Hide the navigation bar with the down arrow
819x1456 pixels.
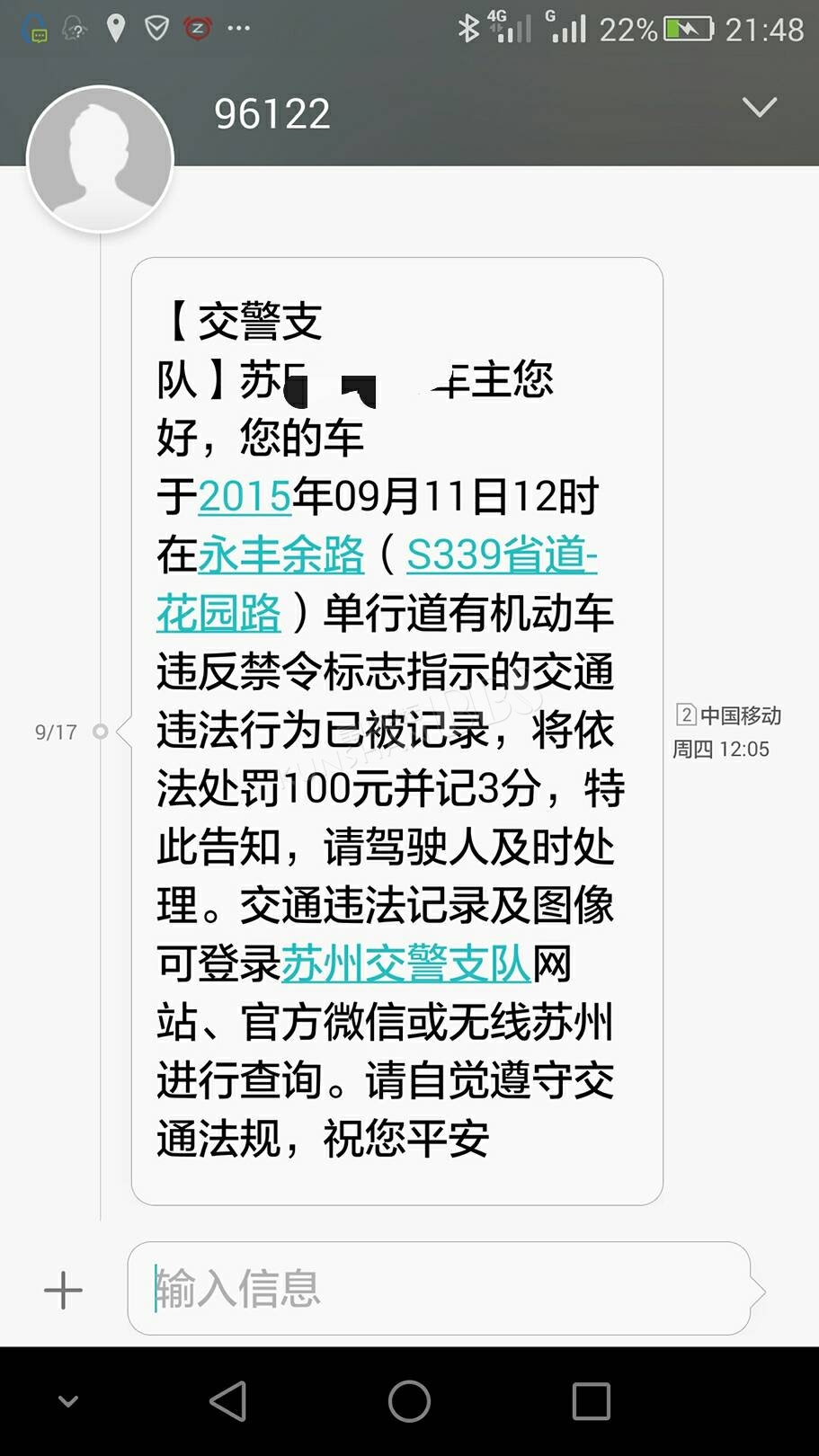(x=68, y=1401)
